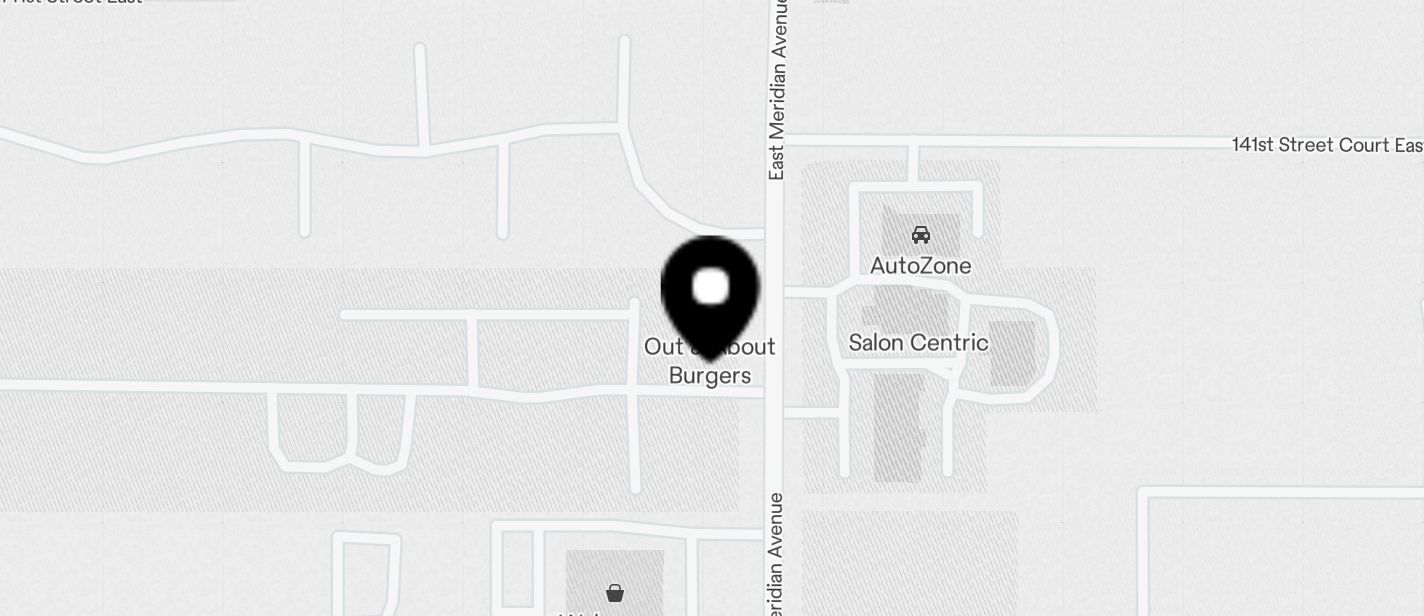
Task: Tap the shopping bag place icon
Action: point(615,593)
